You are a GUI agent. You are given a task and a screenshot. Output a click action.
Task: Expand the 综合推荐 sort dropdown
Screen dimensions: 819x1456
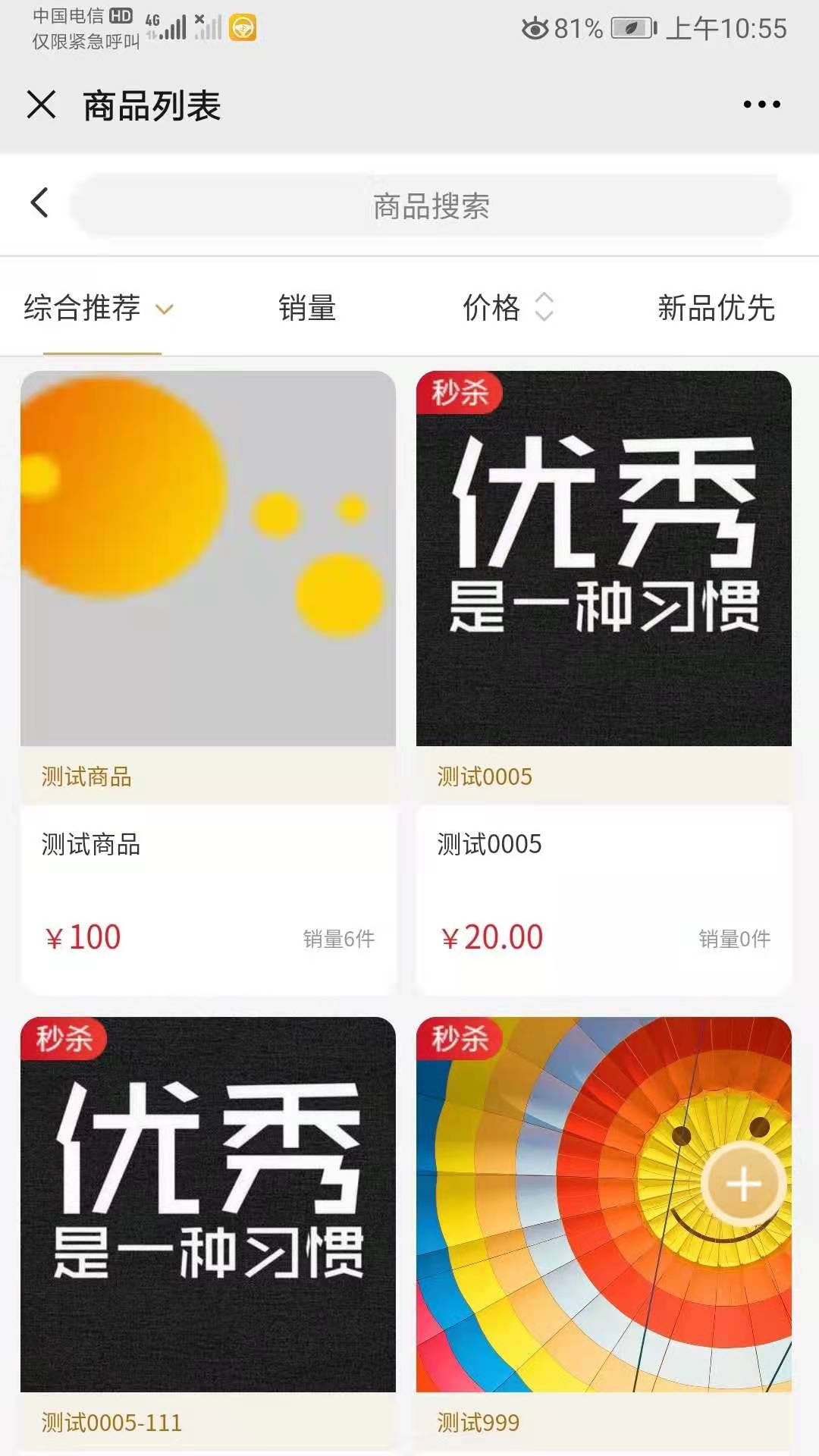[99, 308]
